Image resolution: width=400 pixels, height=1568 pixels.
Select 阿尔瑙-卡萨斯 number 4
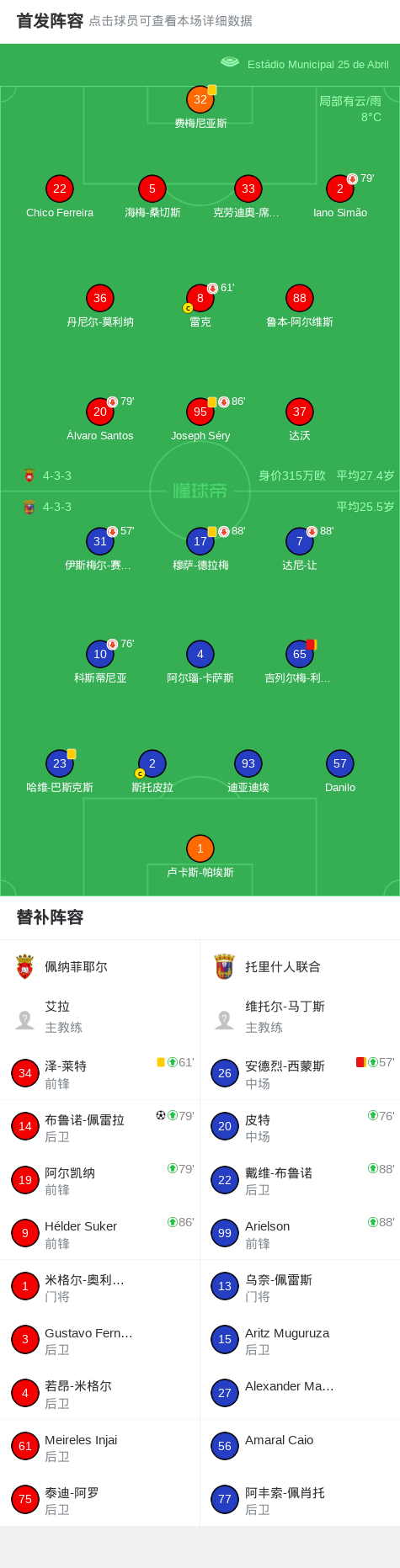[x=200, y=662]
